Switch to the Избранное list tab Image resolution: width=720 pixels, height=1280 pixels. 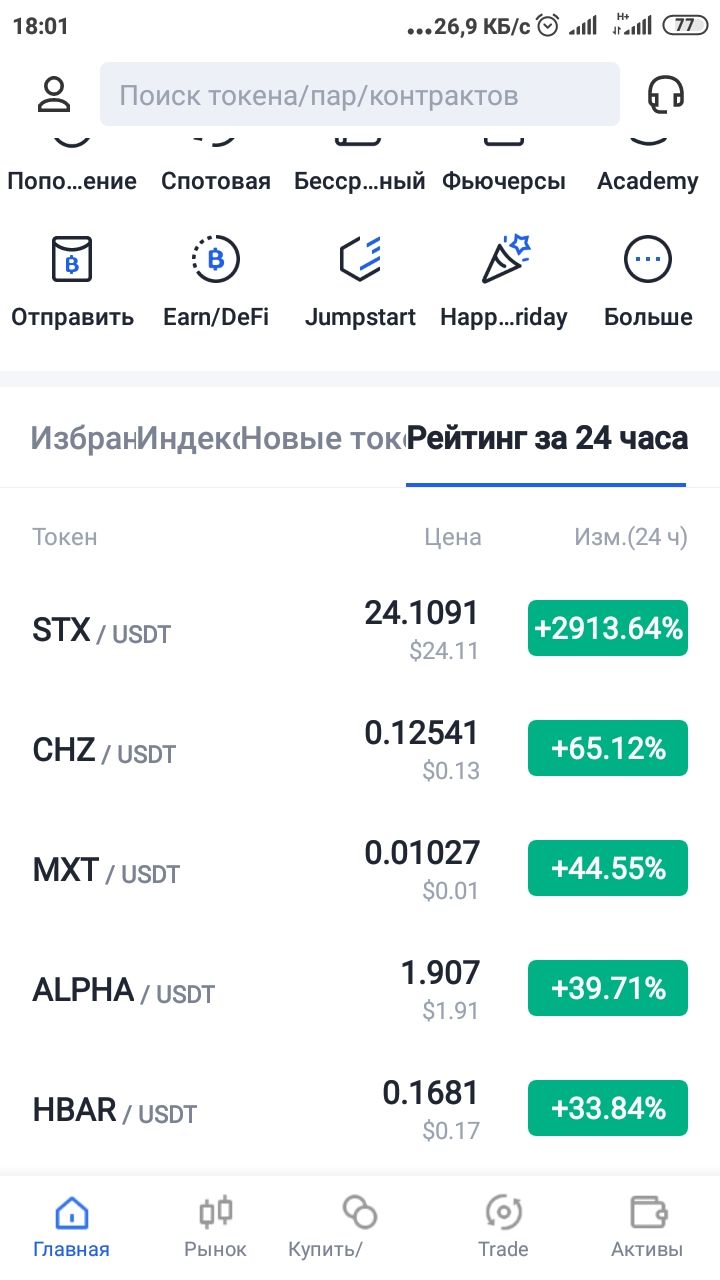pyautogui.click(x=83, y=438)
